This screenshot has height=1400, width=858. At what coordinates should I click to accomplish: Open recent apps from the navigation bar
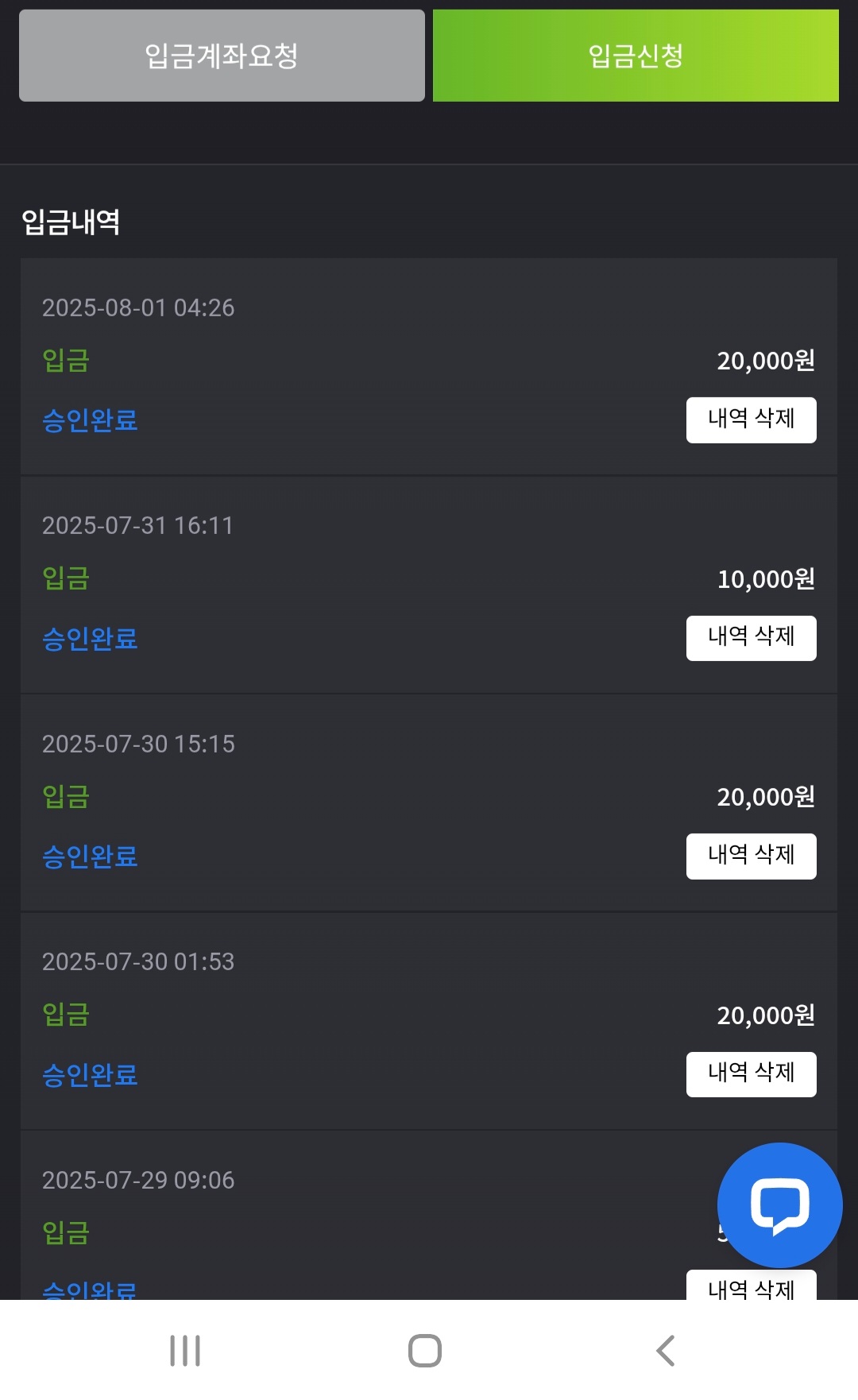pos(185,1350)
